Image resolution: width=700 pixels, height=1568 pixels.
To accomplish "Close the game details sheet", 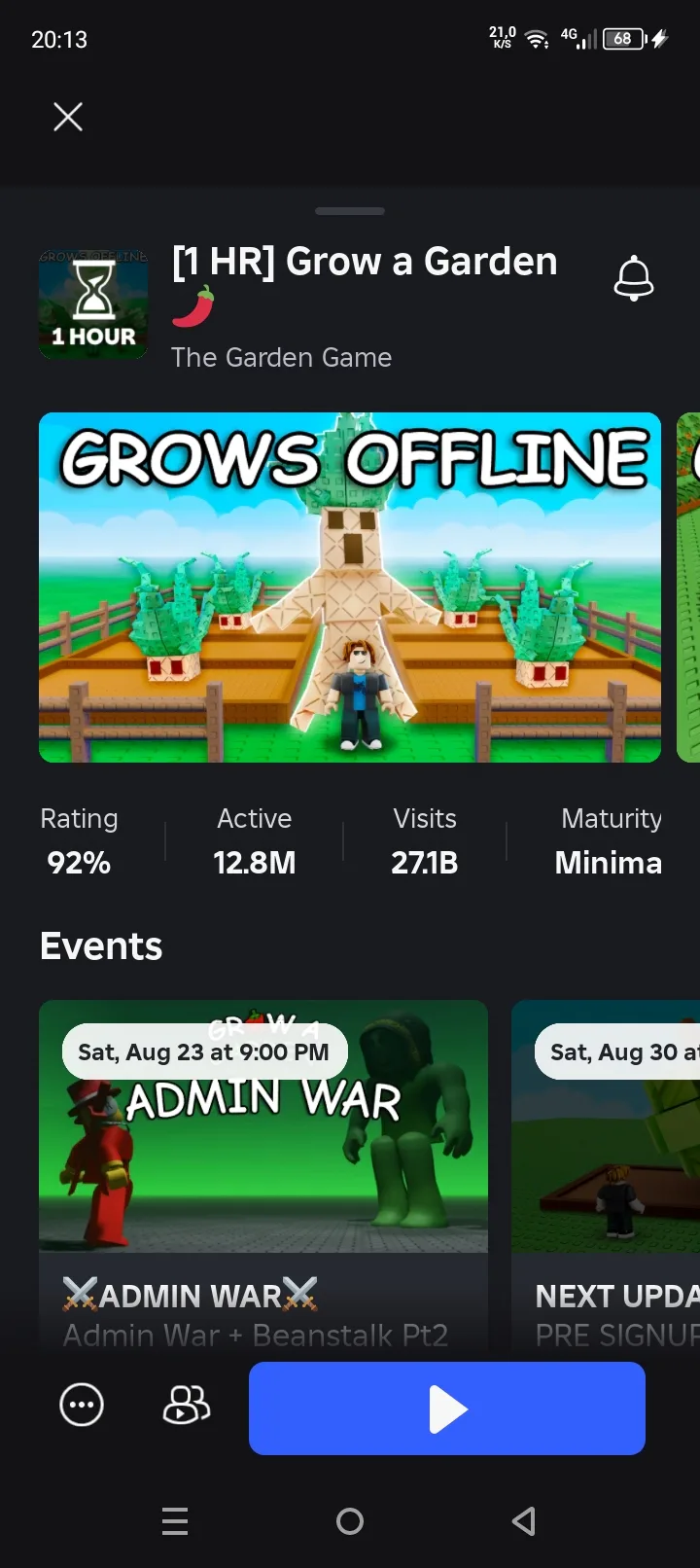I will [x=68, y=118].
